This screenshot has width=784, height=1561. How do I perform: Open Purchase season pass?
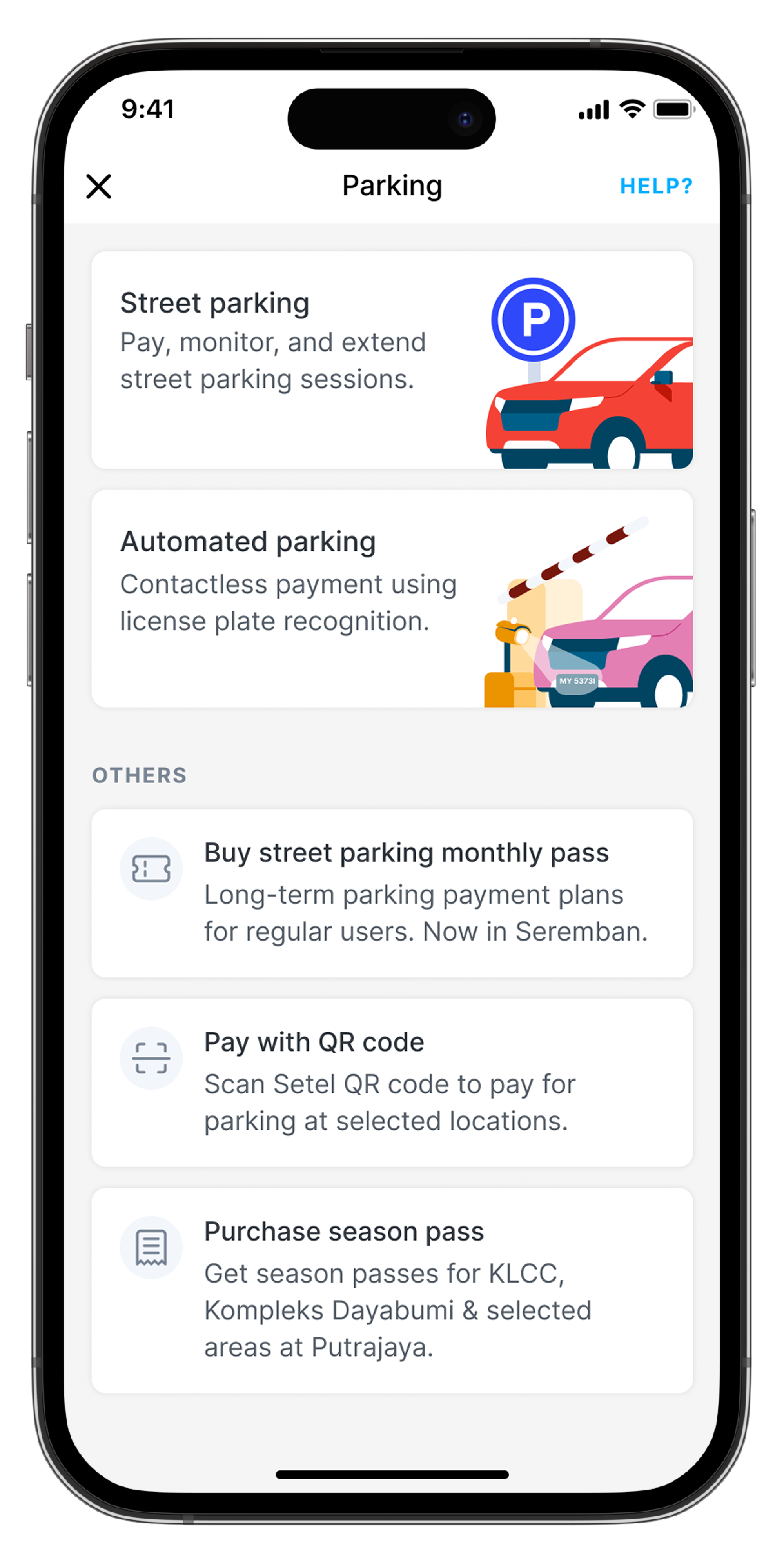pyautogui.click(x=391, y=1290)
